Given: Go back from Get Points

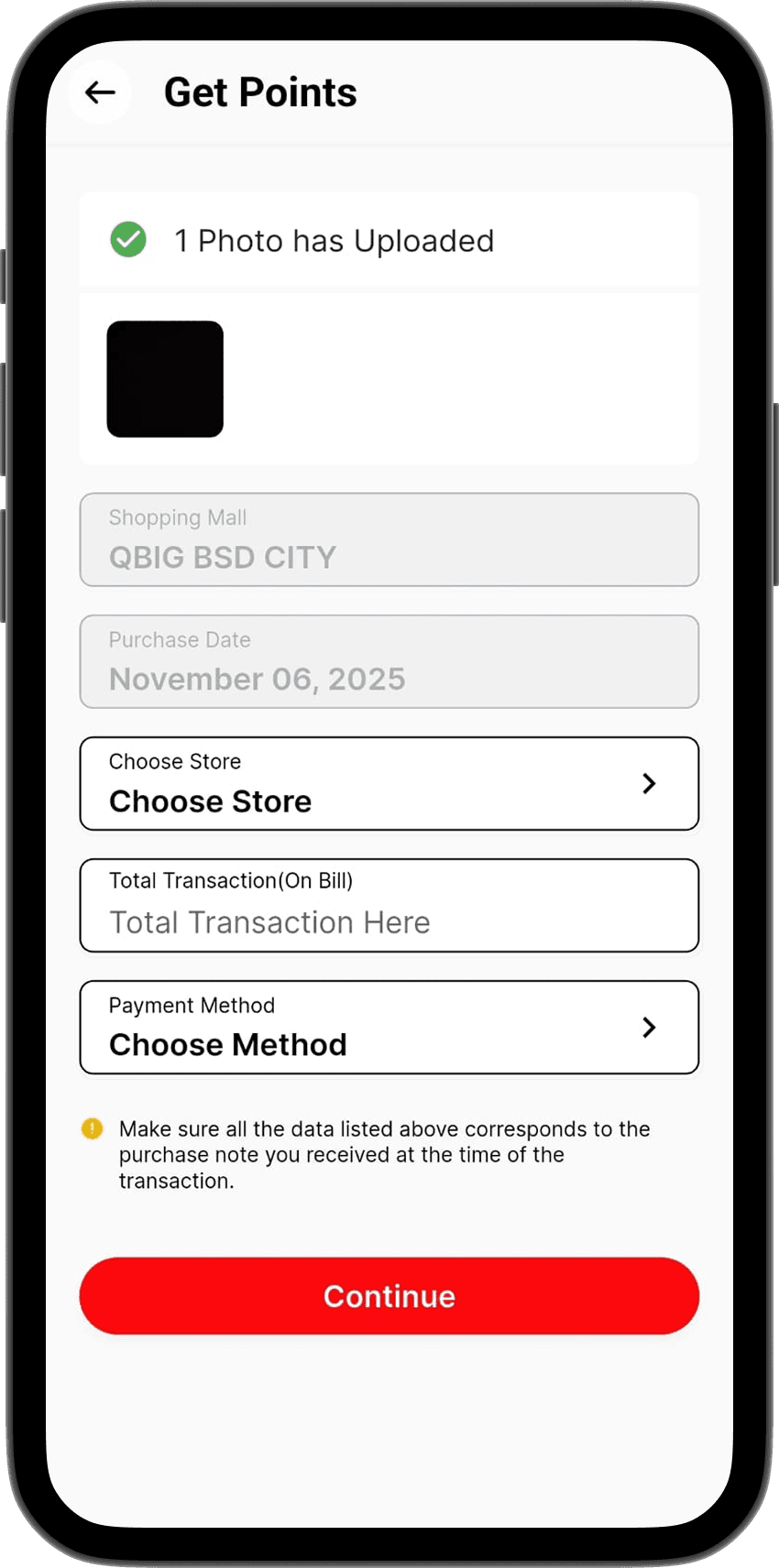Looking at the screenshot, I should click(x=100, y=92).
